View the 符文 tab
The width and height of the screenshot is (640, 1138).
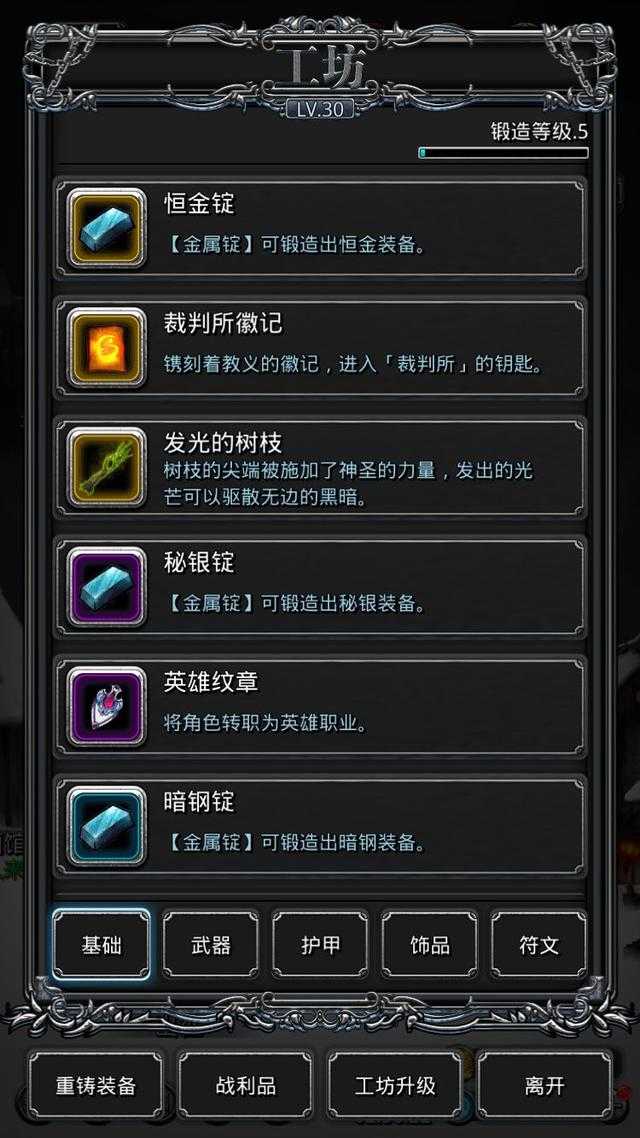pyautogui.click(x=539, y=945)
